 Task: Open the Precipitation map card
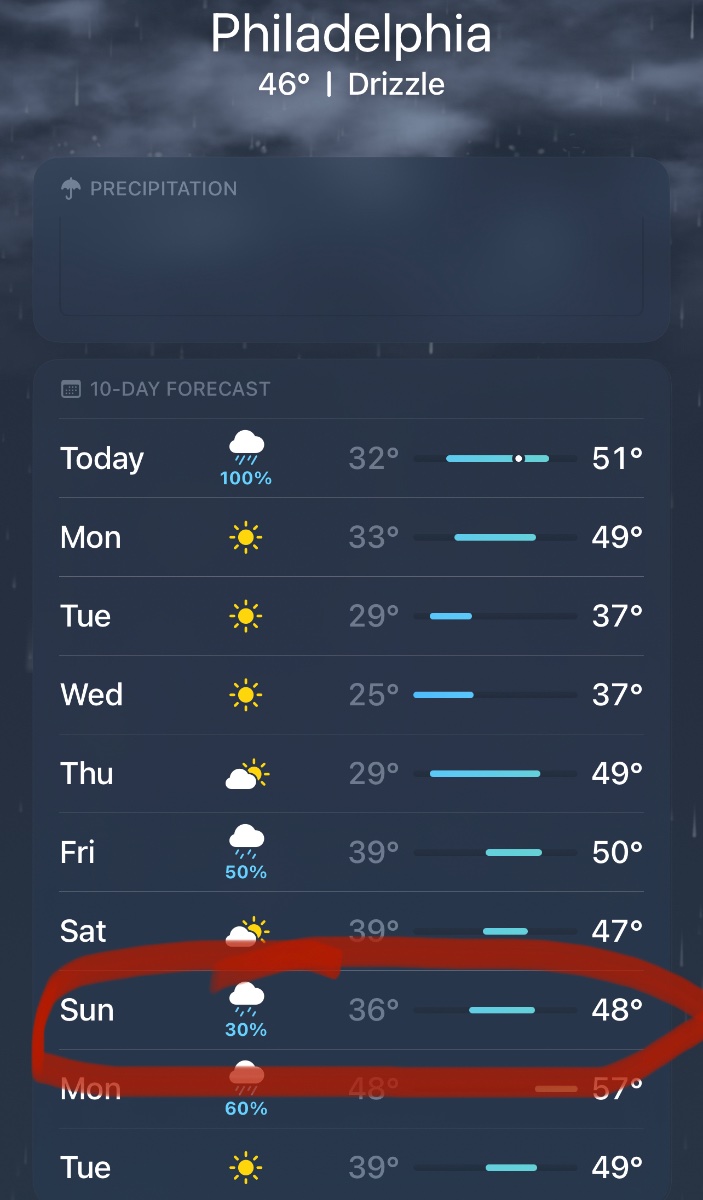pos(351,250)
